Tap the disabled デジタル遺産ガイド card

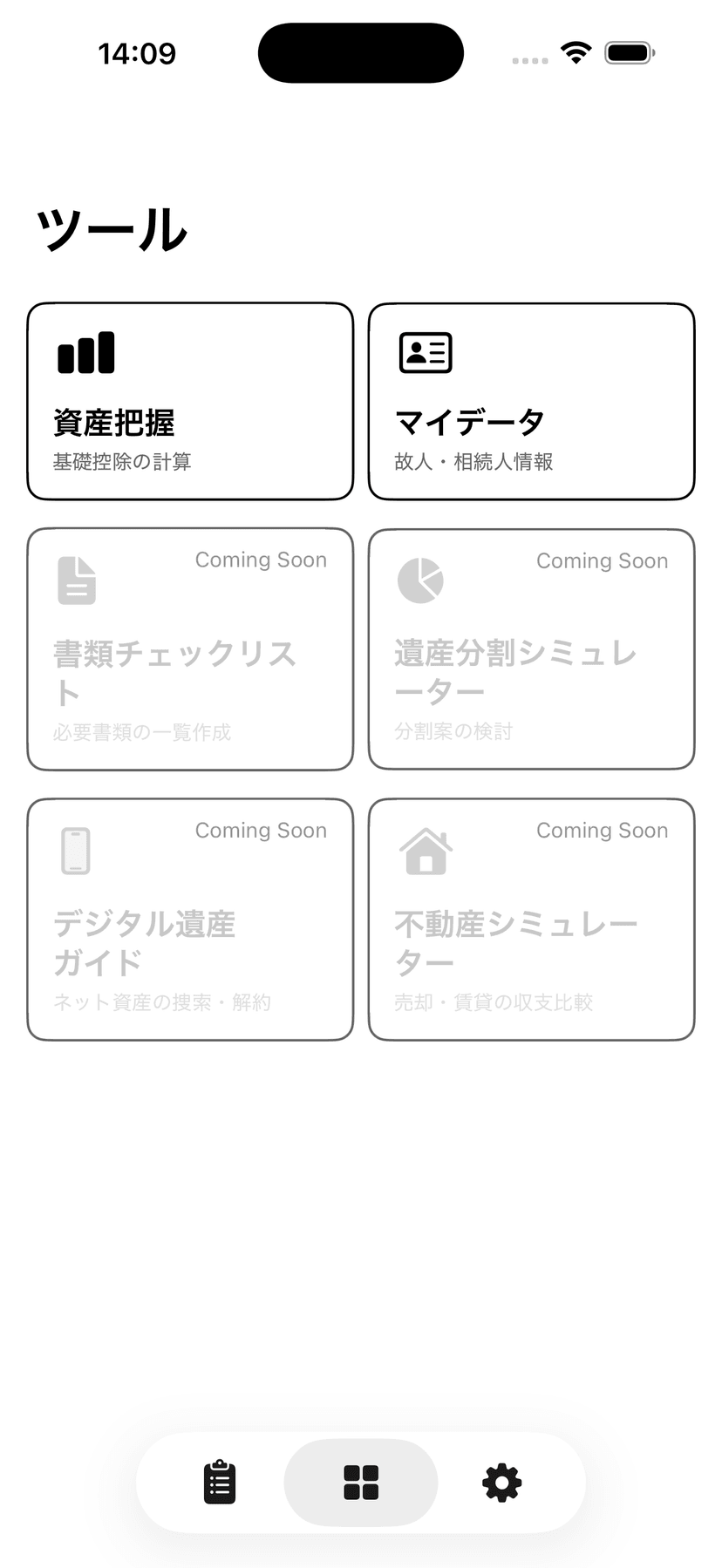189,920
